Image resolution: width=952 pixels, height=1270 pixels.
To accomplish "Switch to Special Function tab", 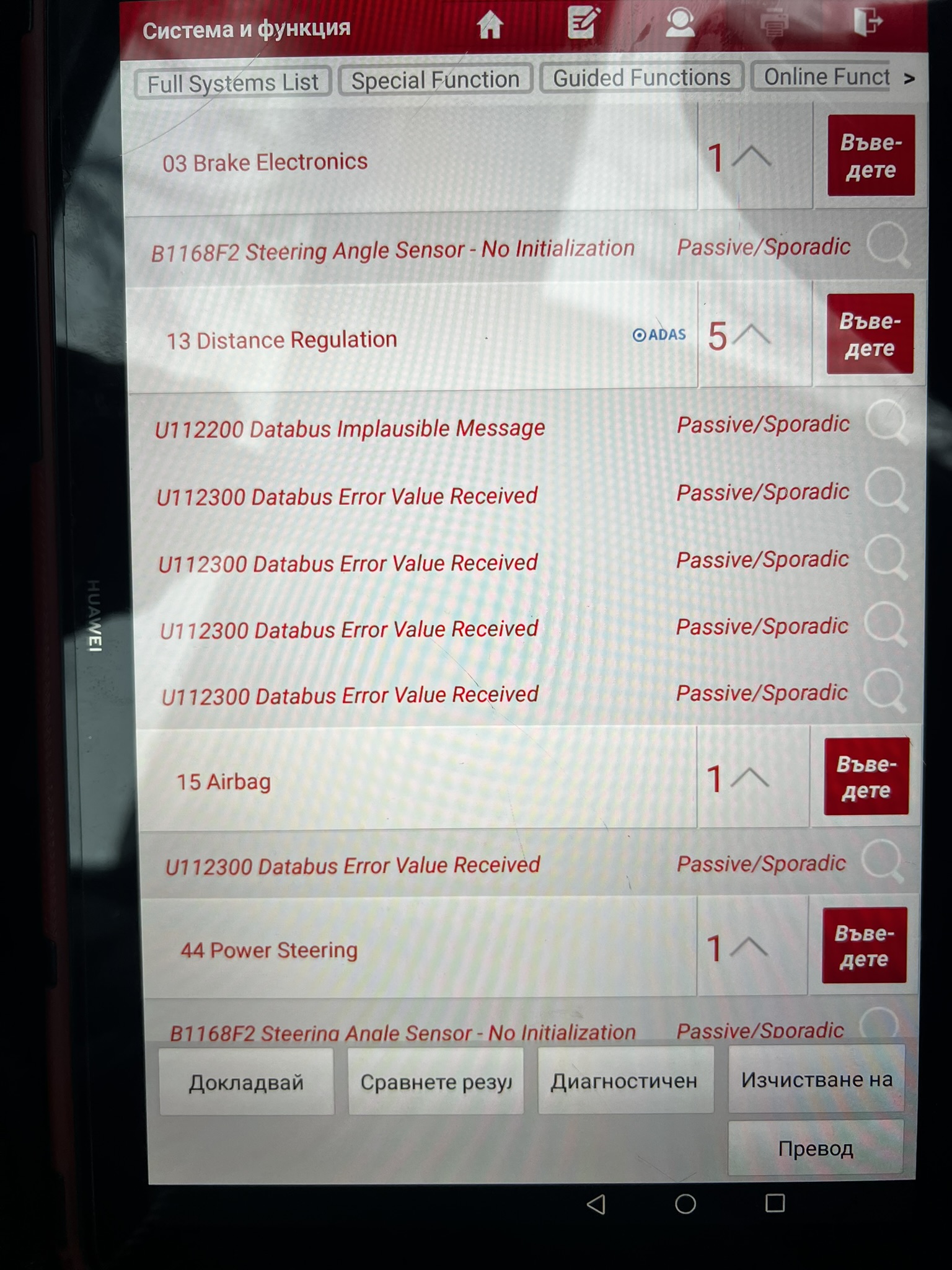I will (x=435, y=80).
